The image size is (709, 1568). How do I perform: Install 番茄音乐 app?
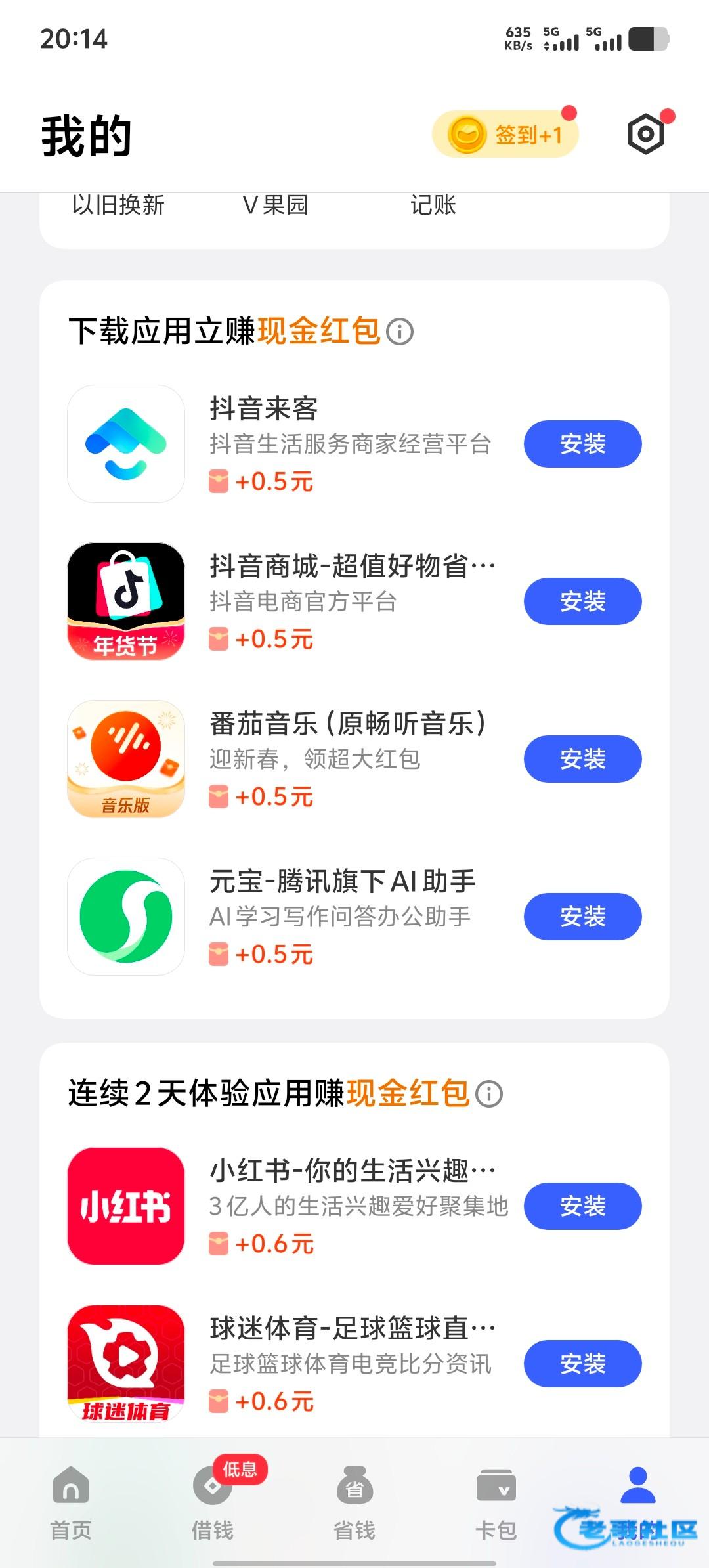582,759
